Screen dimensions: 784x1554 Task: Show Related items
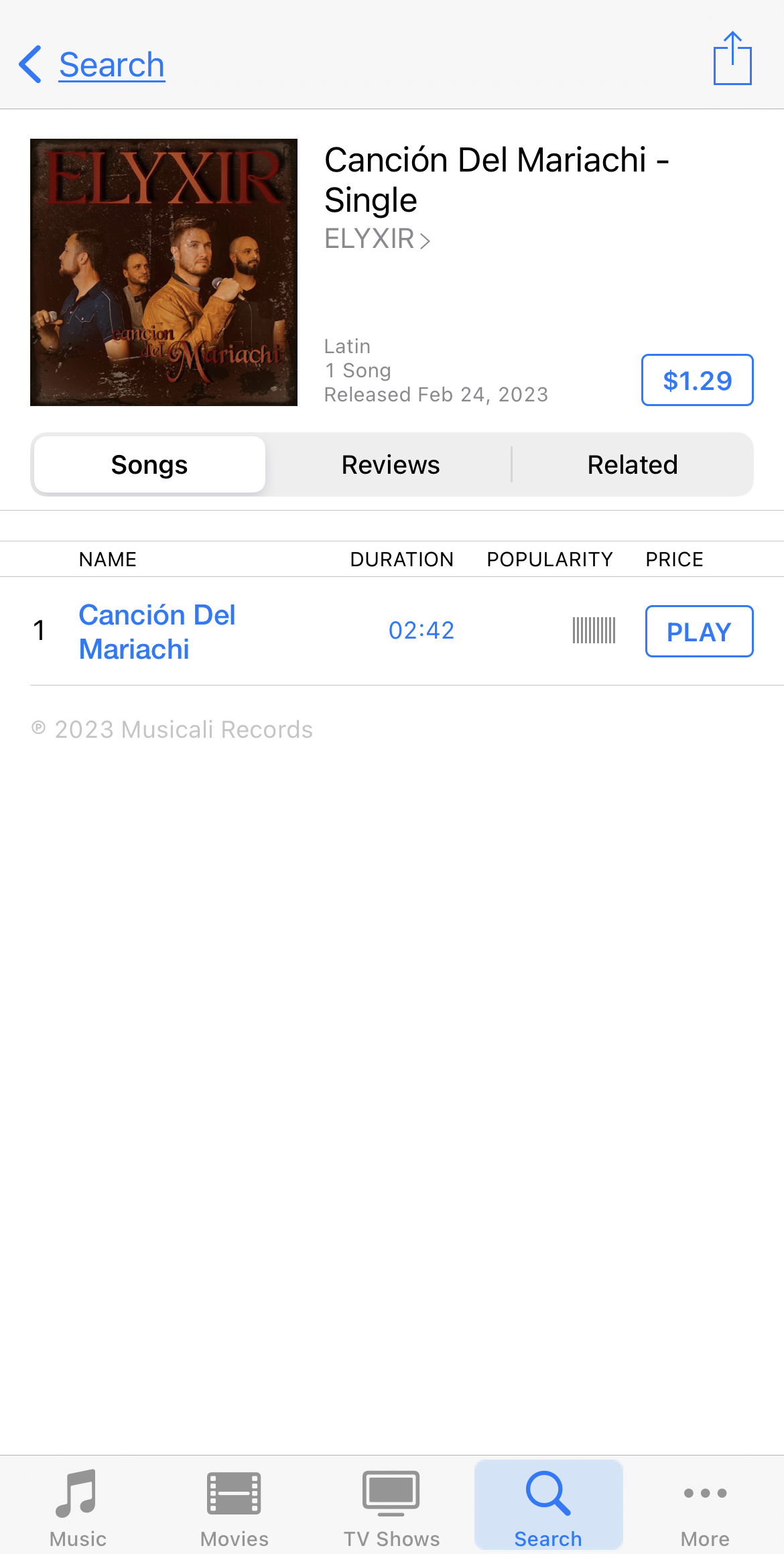click(633, 465)
